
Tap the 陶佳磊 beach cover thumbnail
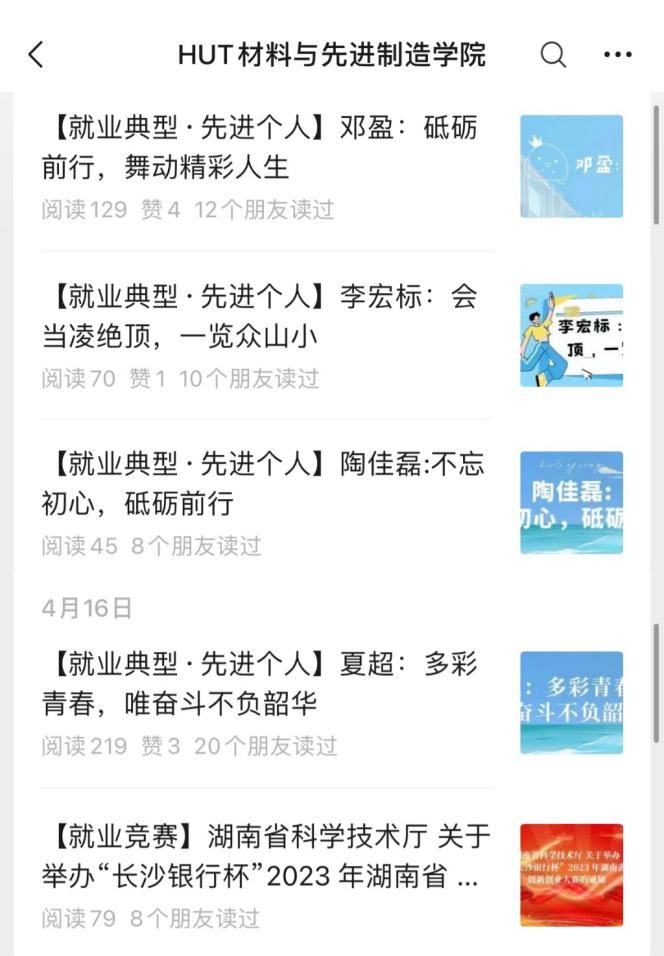pyautogui.click(x=571, y=503)
